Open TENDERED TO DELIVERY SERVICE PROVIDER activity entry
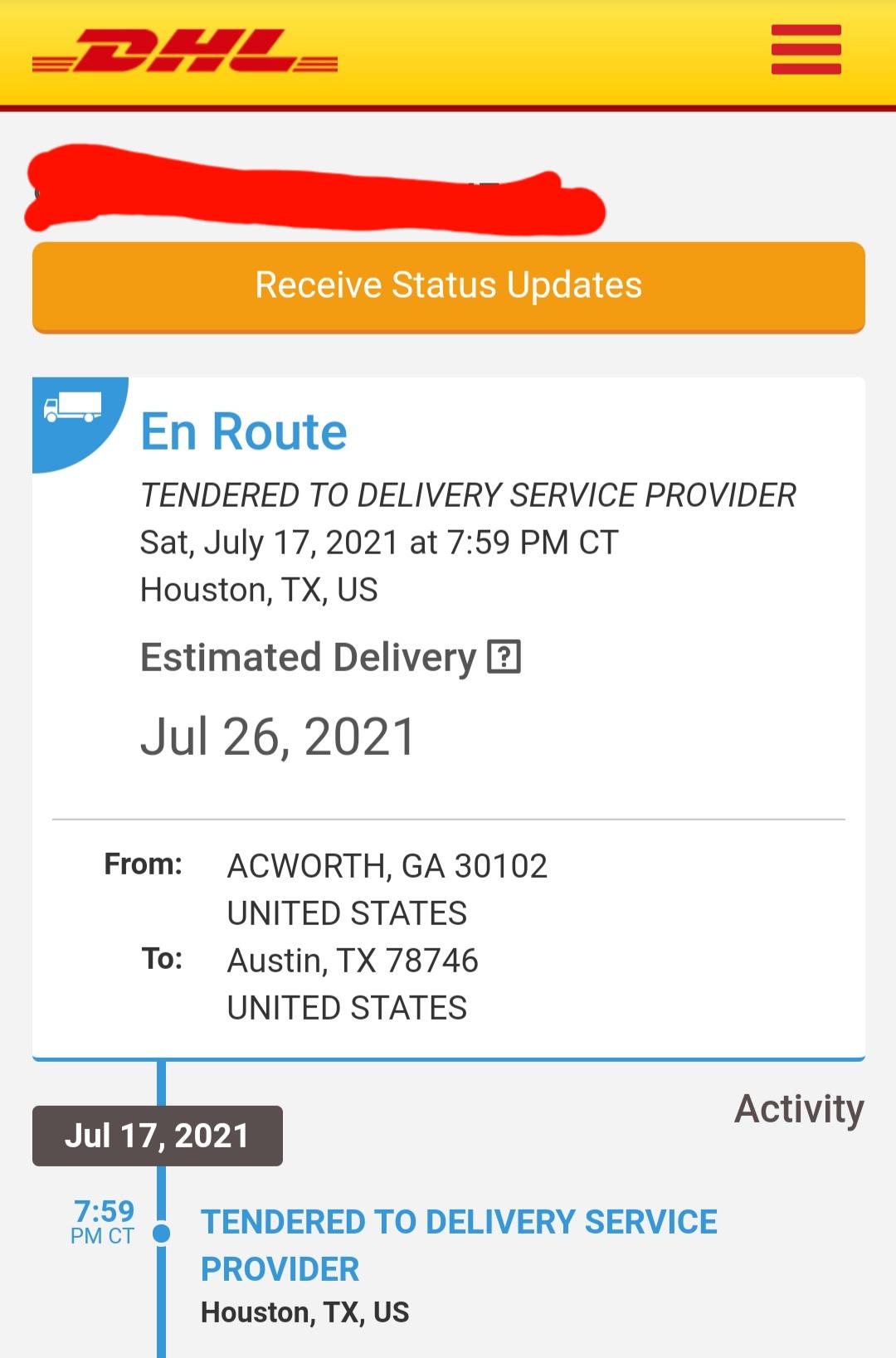Viewport: 896px width, 1358px height. click(459, 1244)
